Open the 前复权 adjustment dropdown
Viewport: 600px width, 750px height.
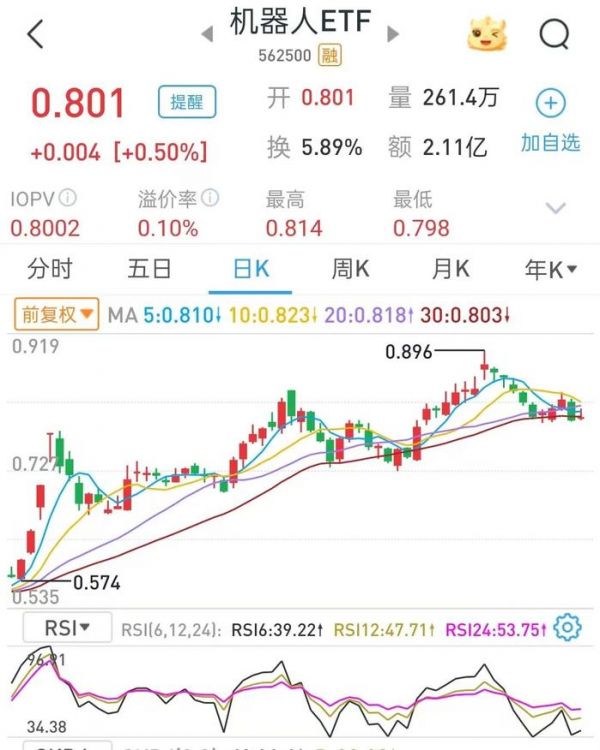click(56, 315)
